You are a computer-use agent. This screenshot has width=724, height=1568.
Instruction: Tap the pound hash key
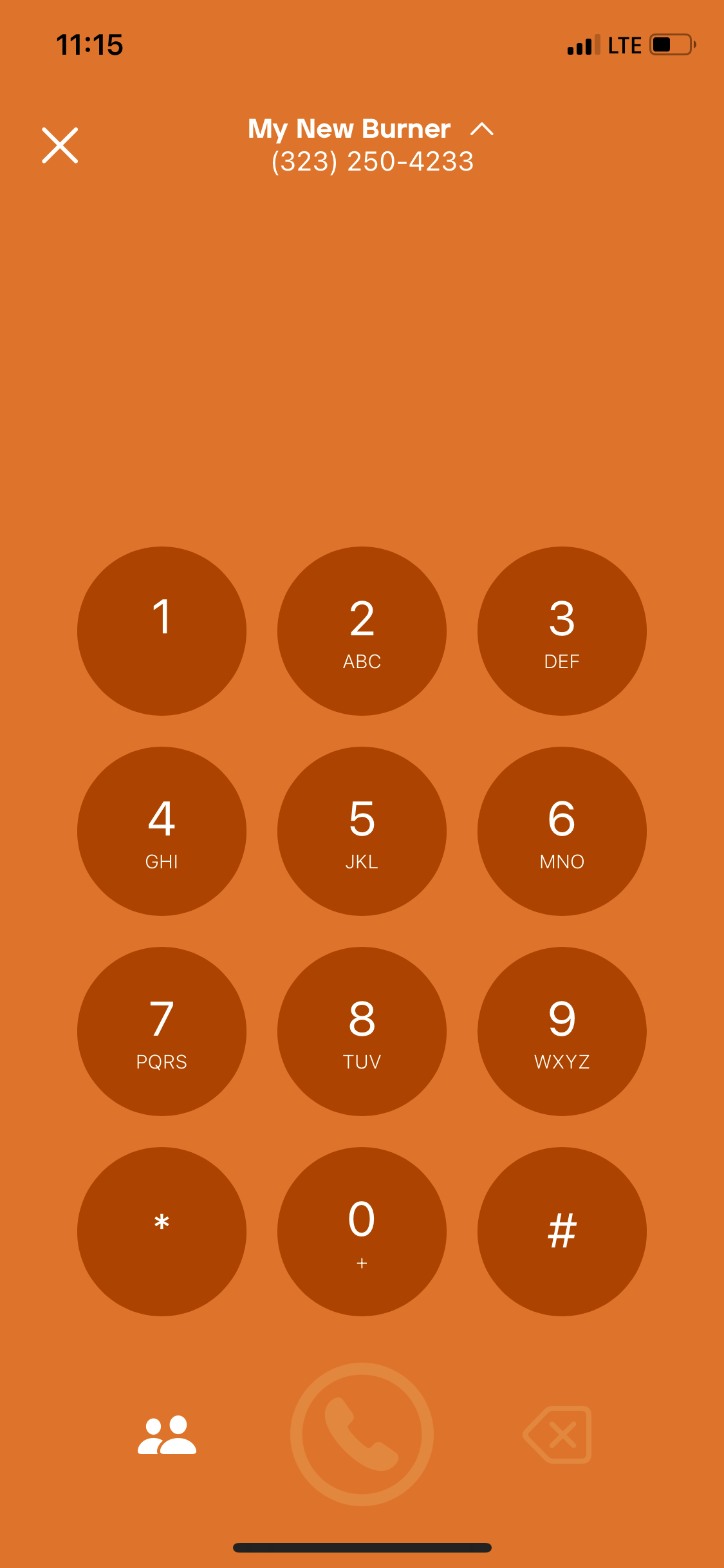(562, 1231)
